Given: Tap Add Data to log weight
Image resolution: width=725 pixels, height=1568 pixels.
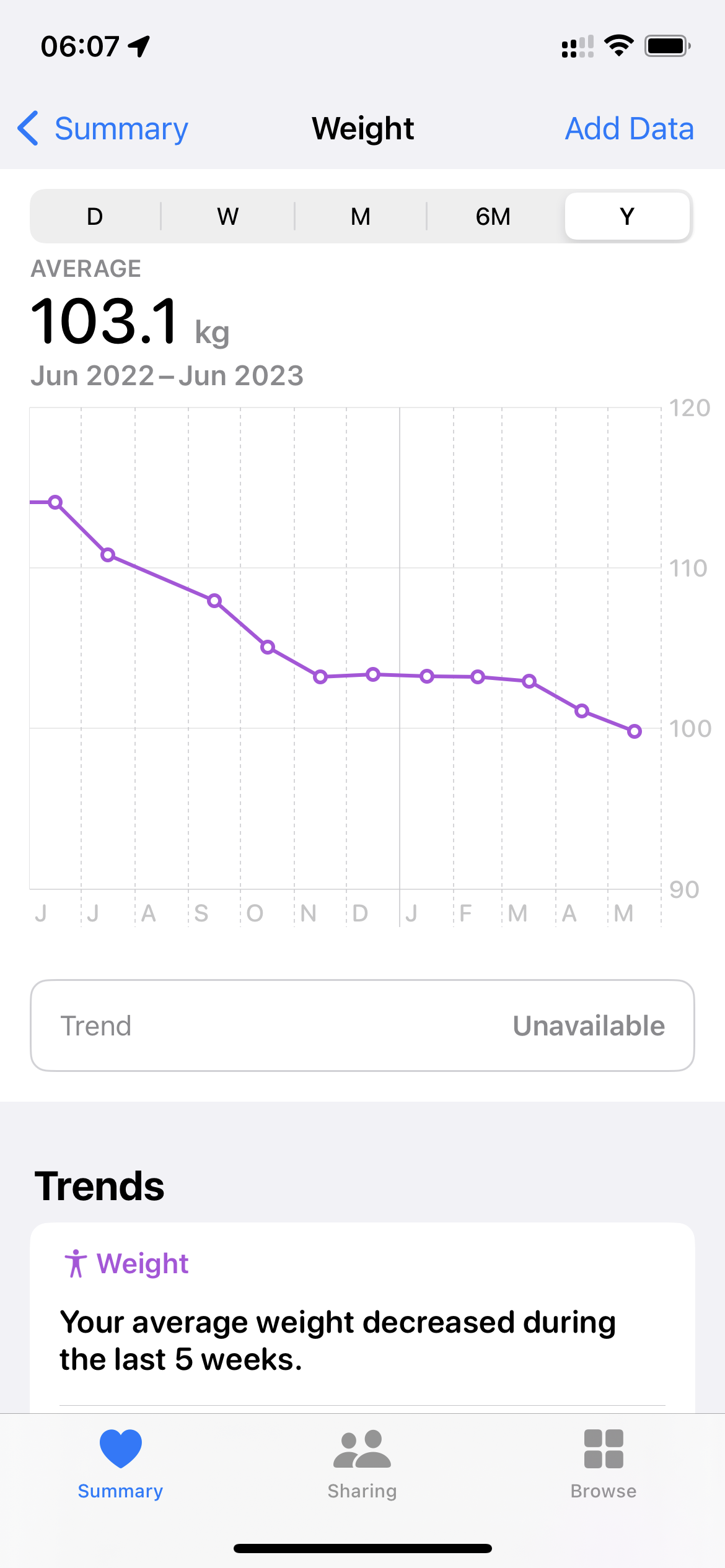Looking at the screenshot, I should pyautogui.click(x=629, y=129).
